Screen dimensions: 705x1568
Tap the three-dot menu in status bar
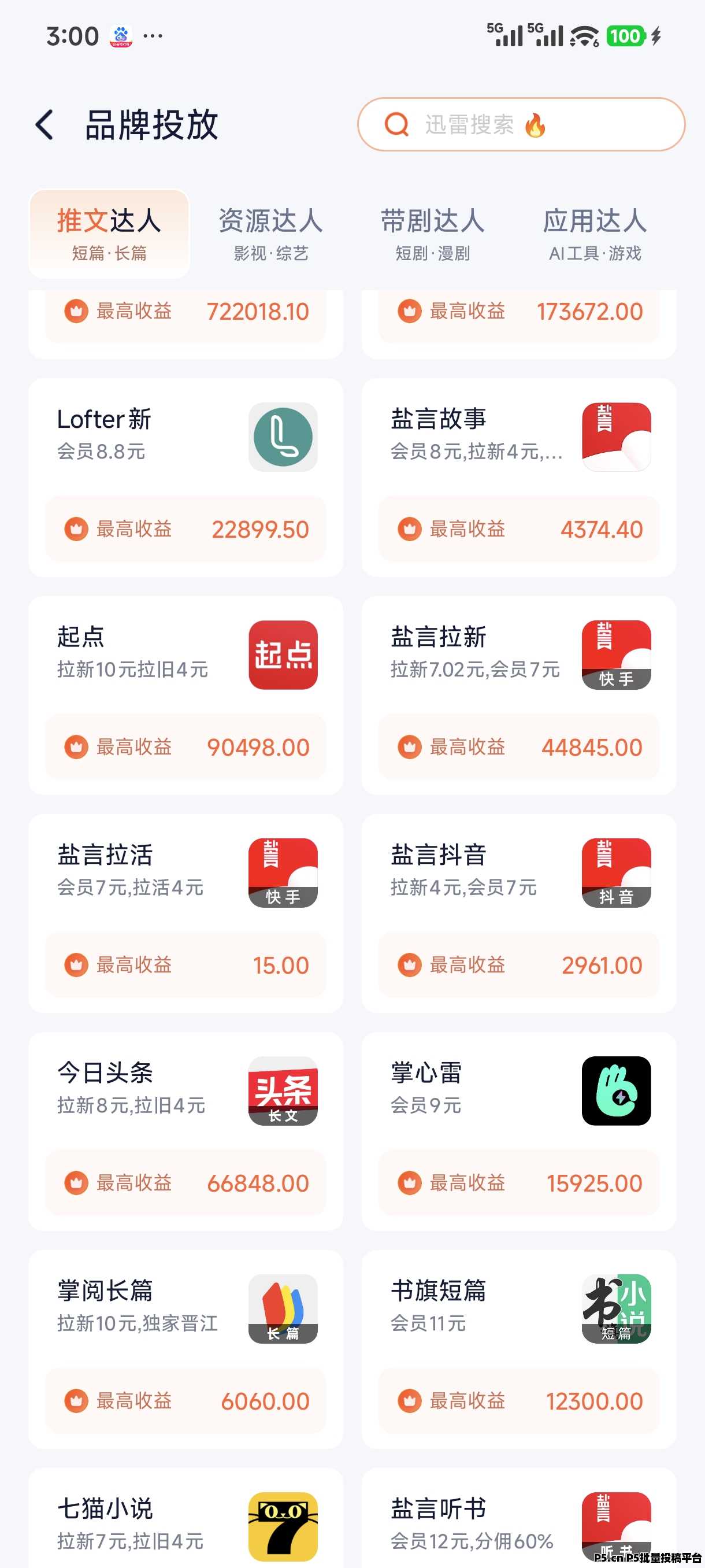click(152, 36)
